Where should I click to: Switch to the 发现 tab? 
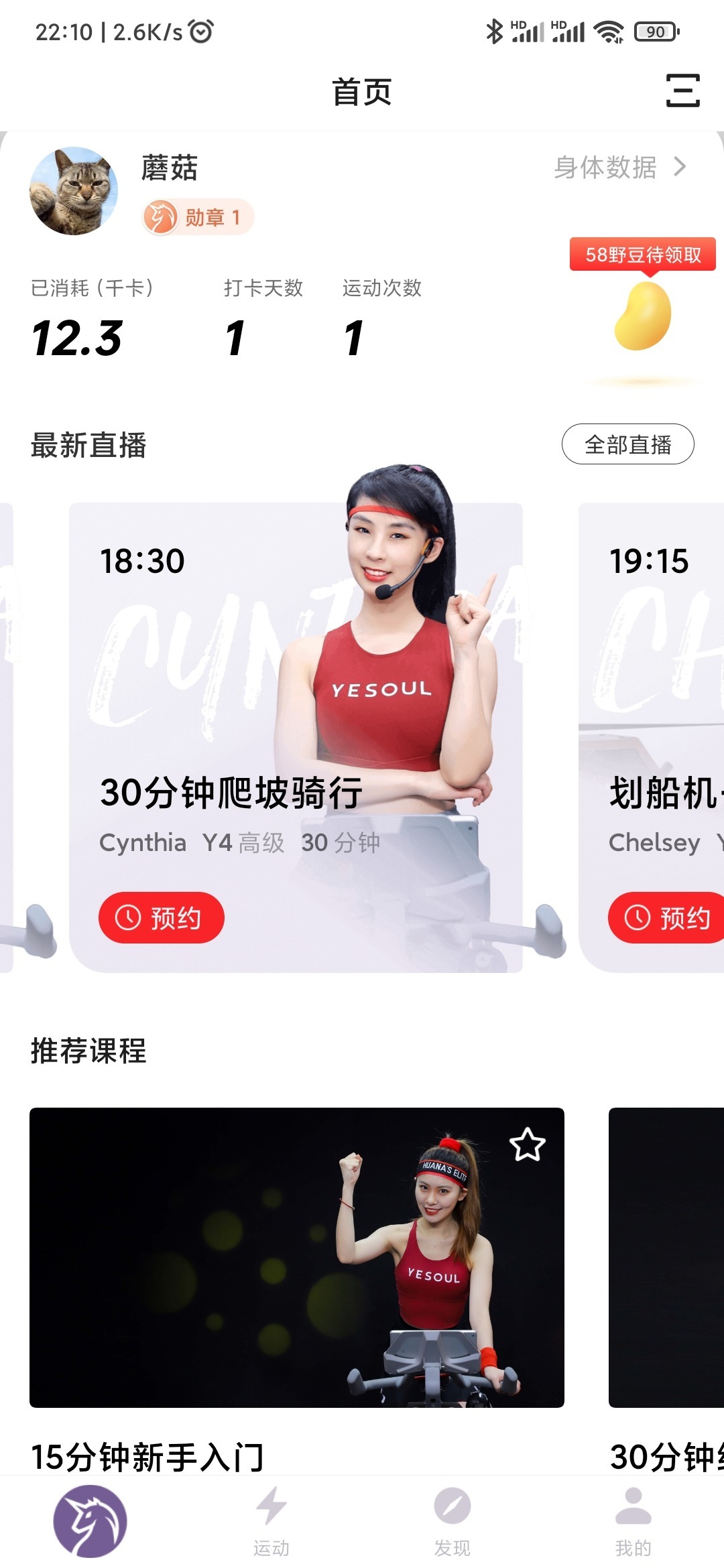click(452, 1520)
